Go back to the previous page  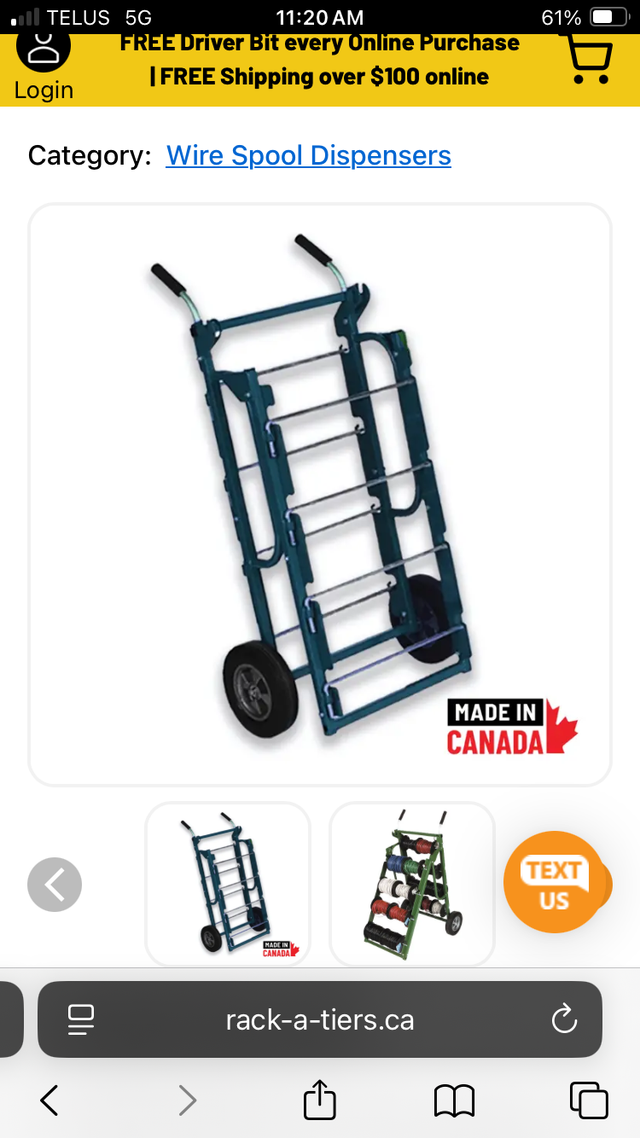pyautogui.click(x=49, y=1101)
